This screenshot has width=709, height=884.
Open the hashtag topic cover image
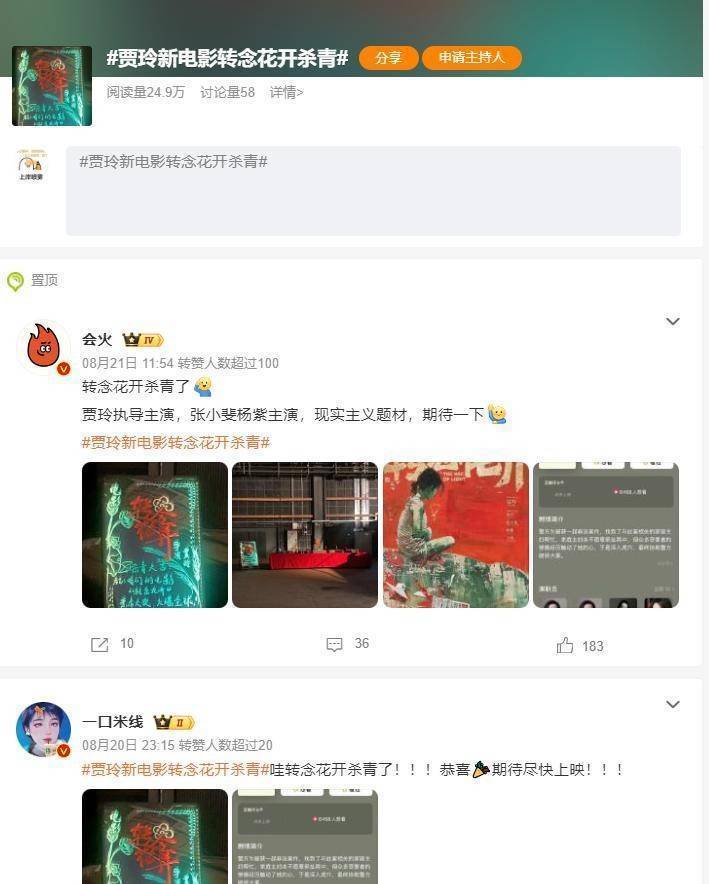click(x=52, y=86)
